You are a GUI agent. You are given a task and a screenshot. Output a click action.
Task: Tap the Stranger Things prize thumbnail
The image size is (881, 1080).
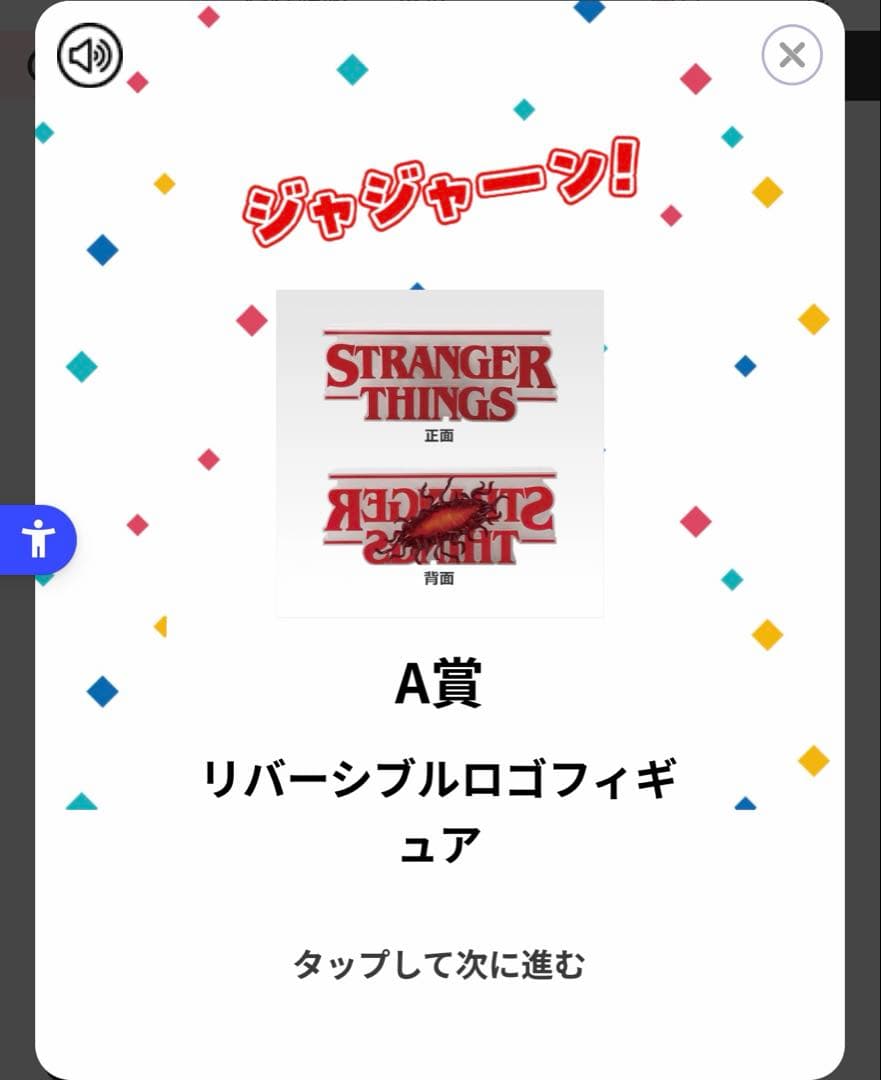[x=440, y=452]
